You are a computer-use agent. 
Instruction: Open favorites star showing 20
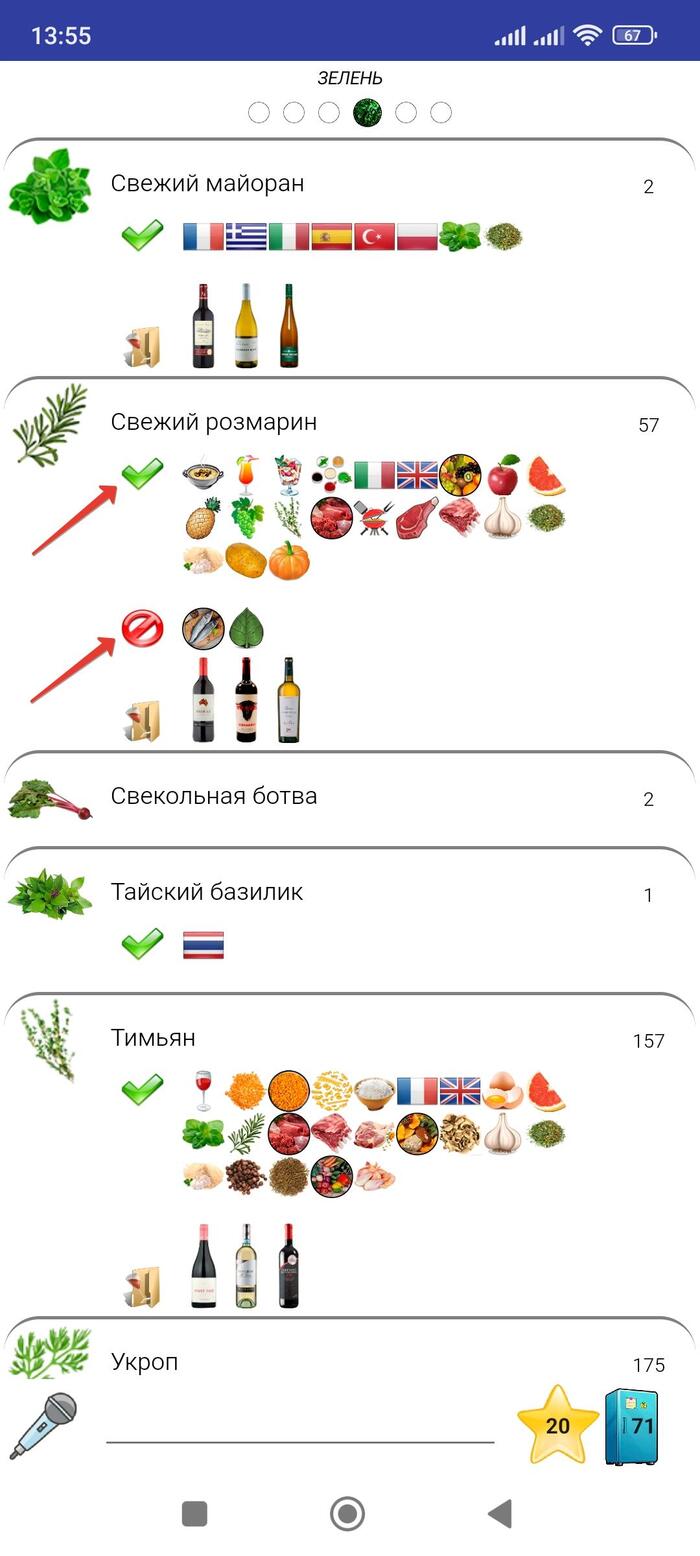[557, 1425]
